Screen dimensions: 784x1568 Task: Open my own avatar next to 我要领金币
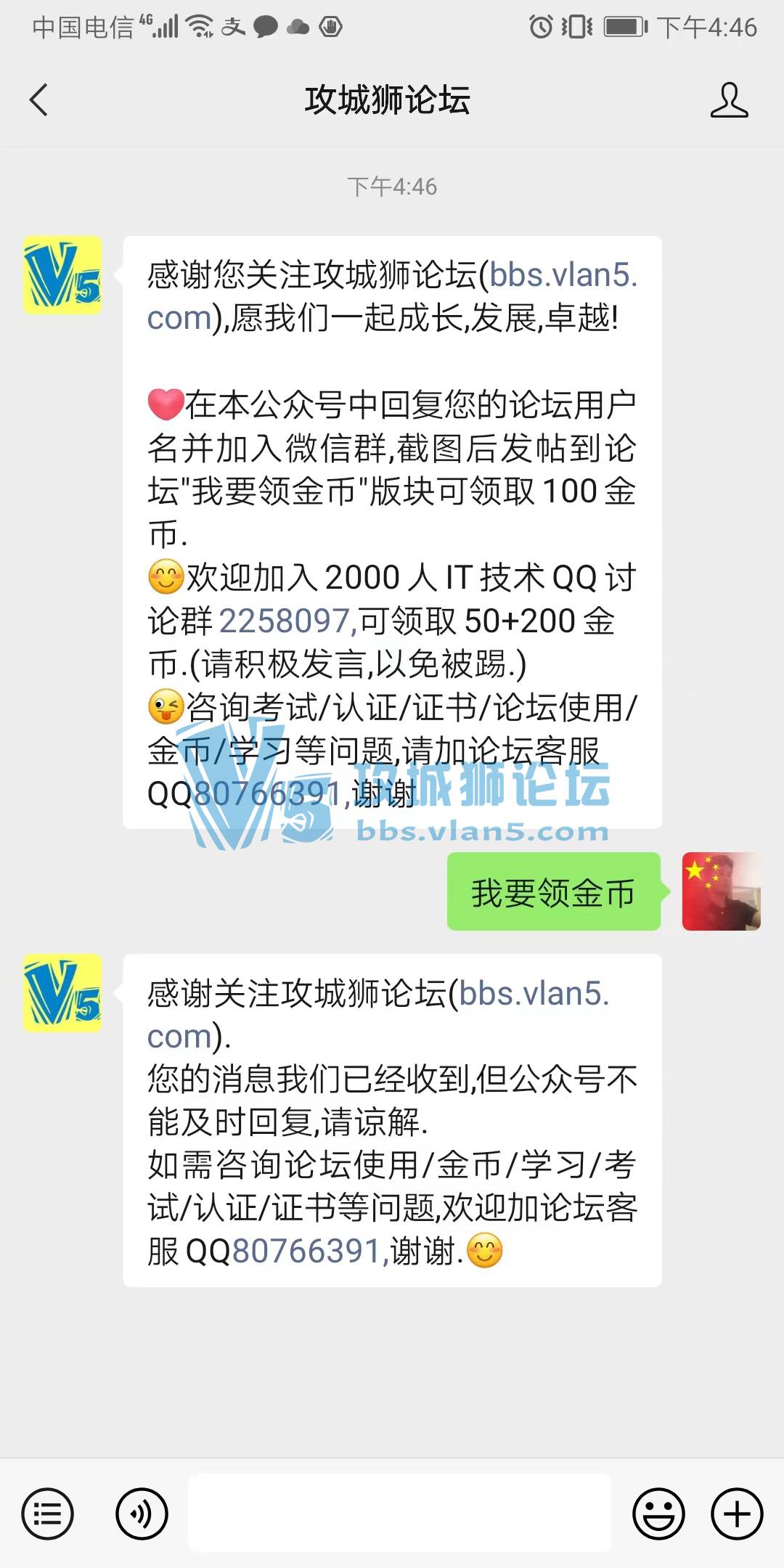point(721,891)
